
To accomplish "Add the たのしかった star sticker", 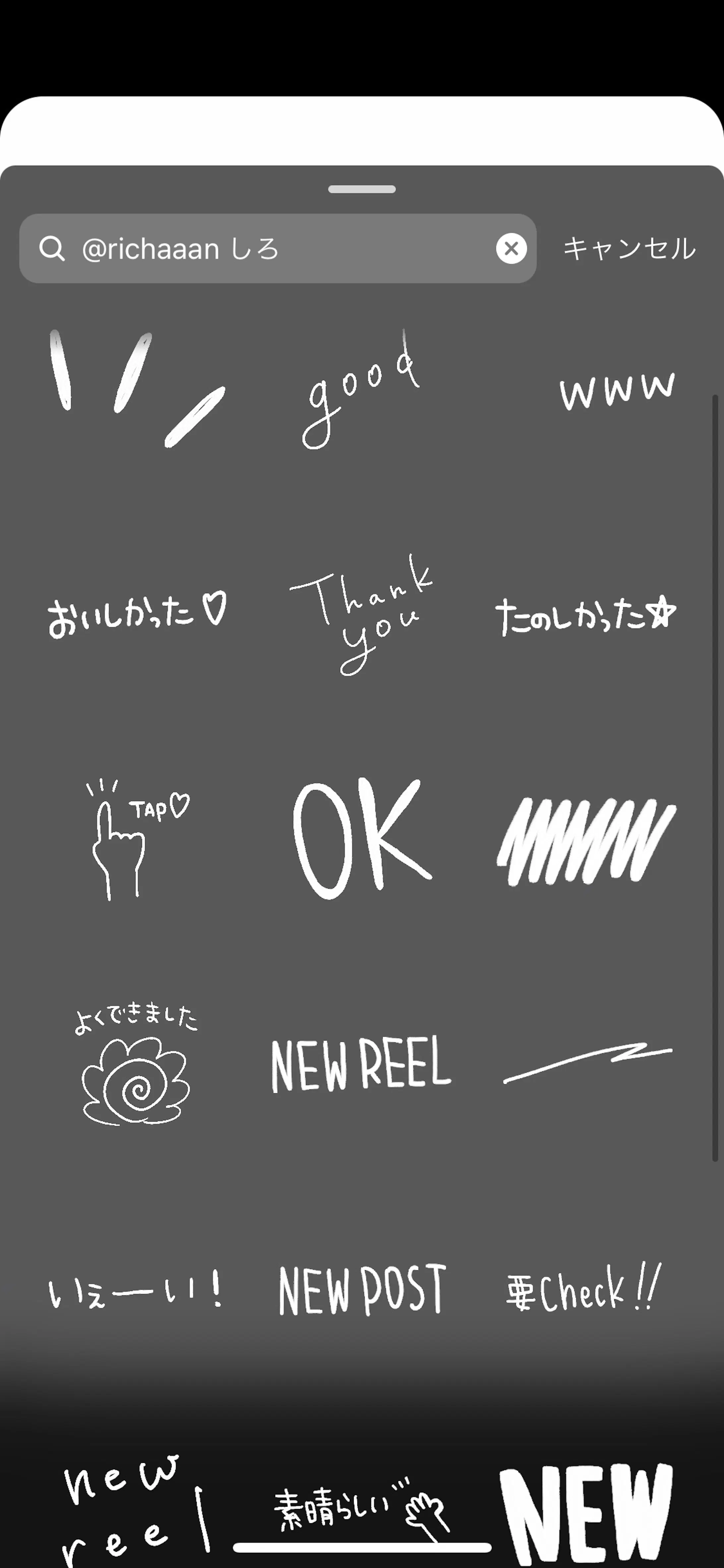I will [x=585, y=615].
